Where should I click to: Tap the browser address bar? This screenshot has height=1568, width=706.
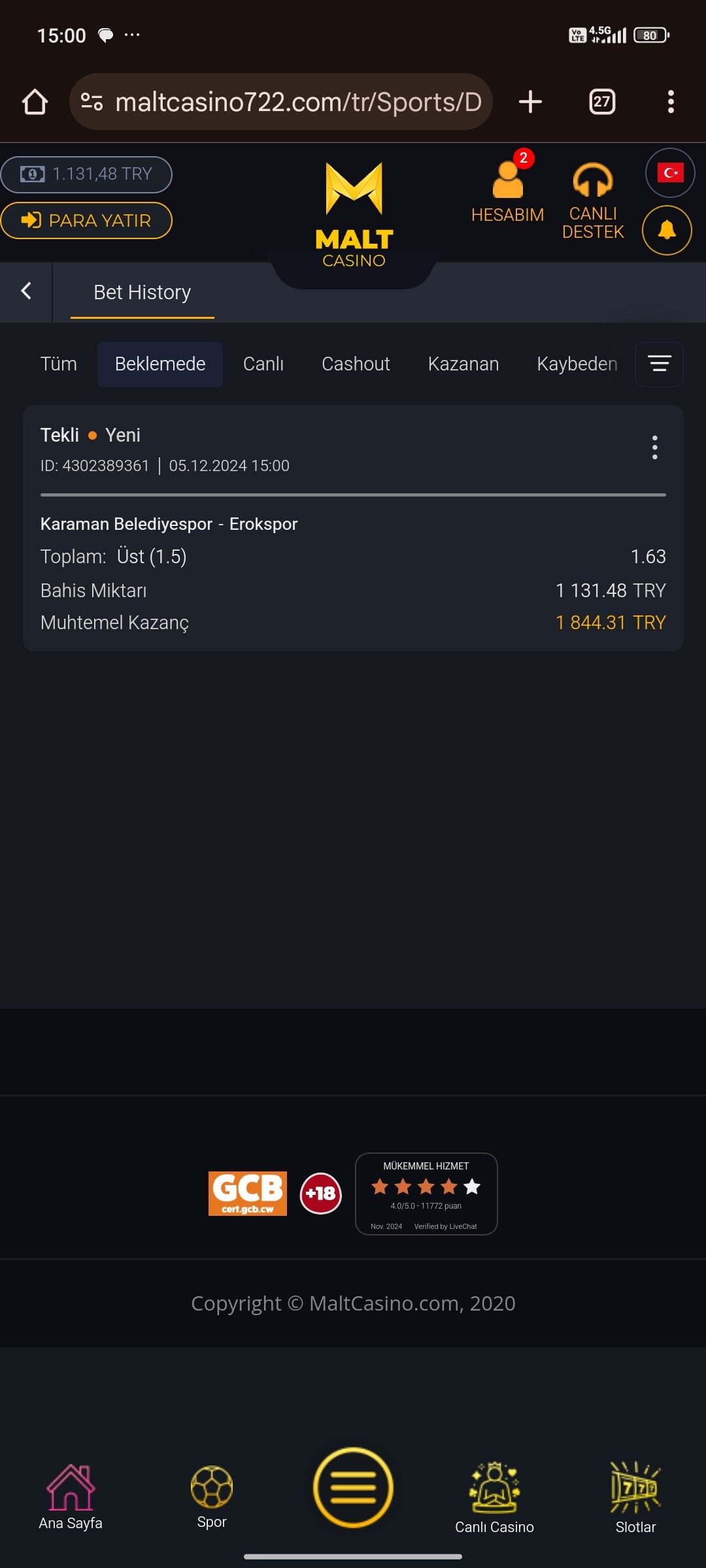pyautogui.click(x=281, y=102)
